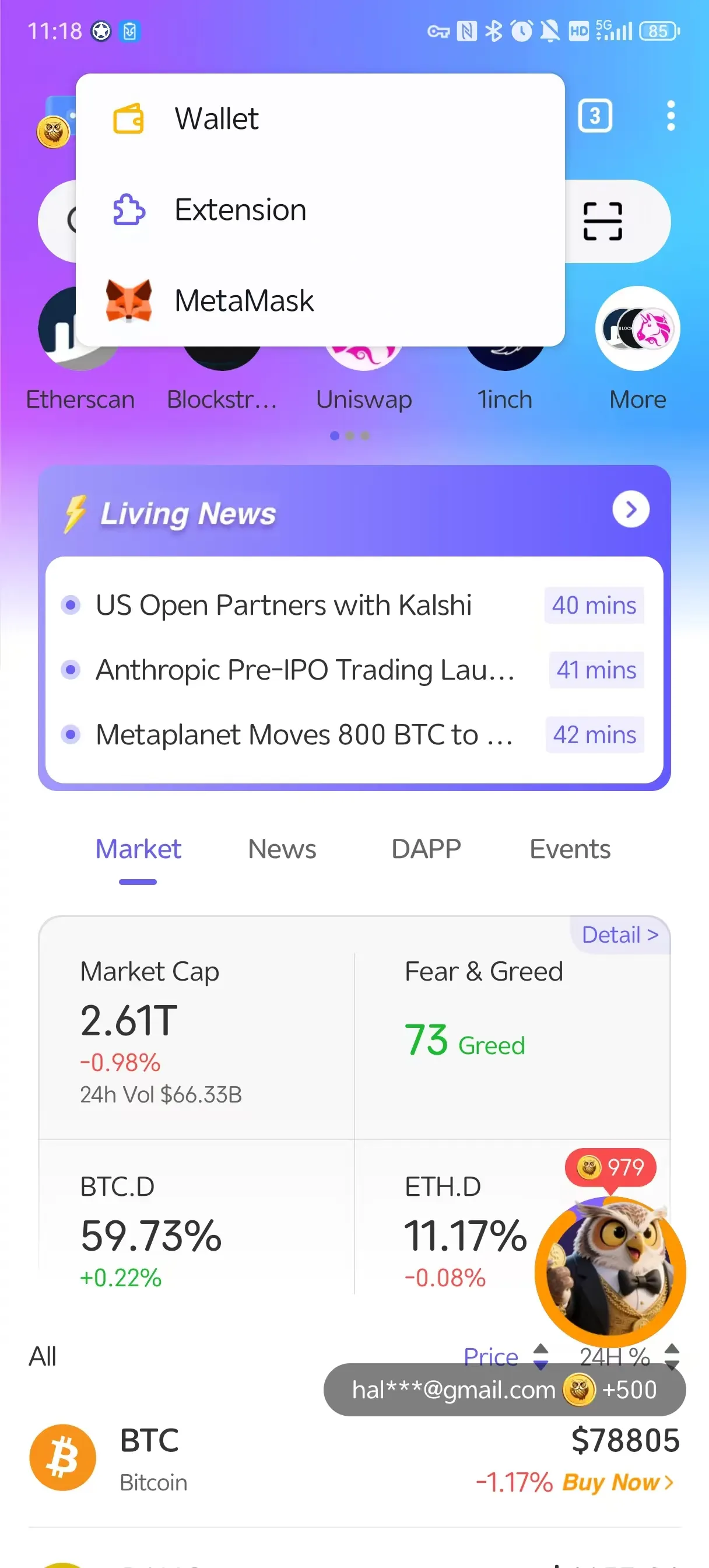
Task: Switch to the DAPP tab
Action: pos(426,849)
